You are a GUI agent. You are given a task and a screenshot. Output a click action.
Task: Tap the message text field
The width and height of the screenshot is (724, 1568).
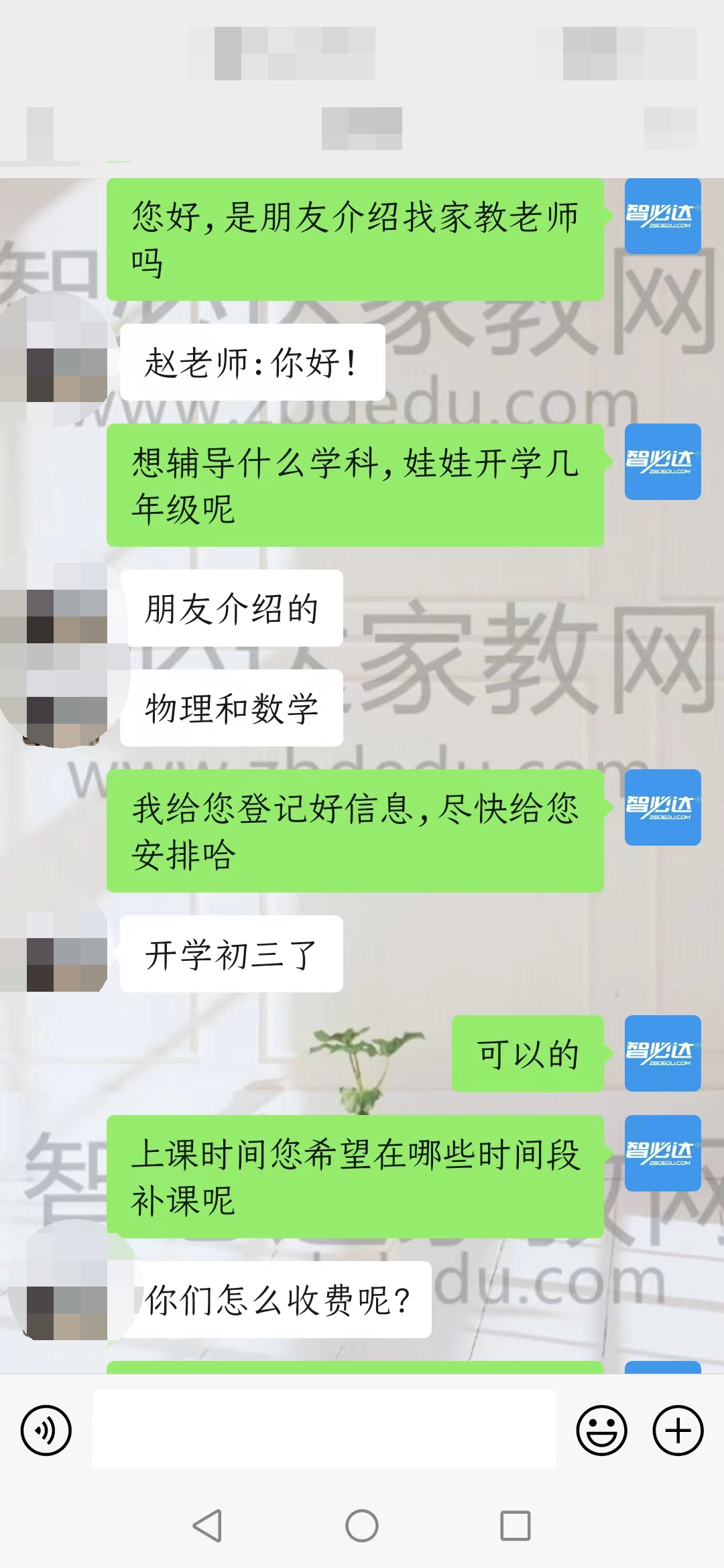point(323,1429)
